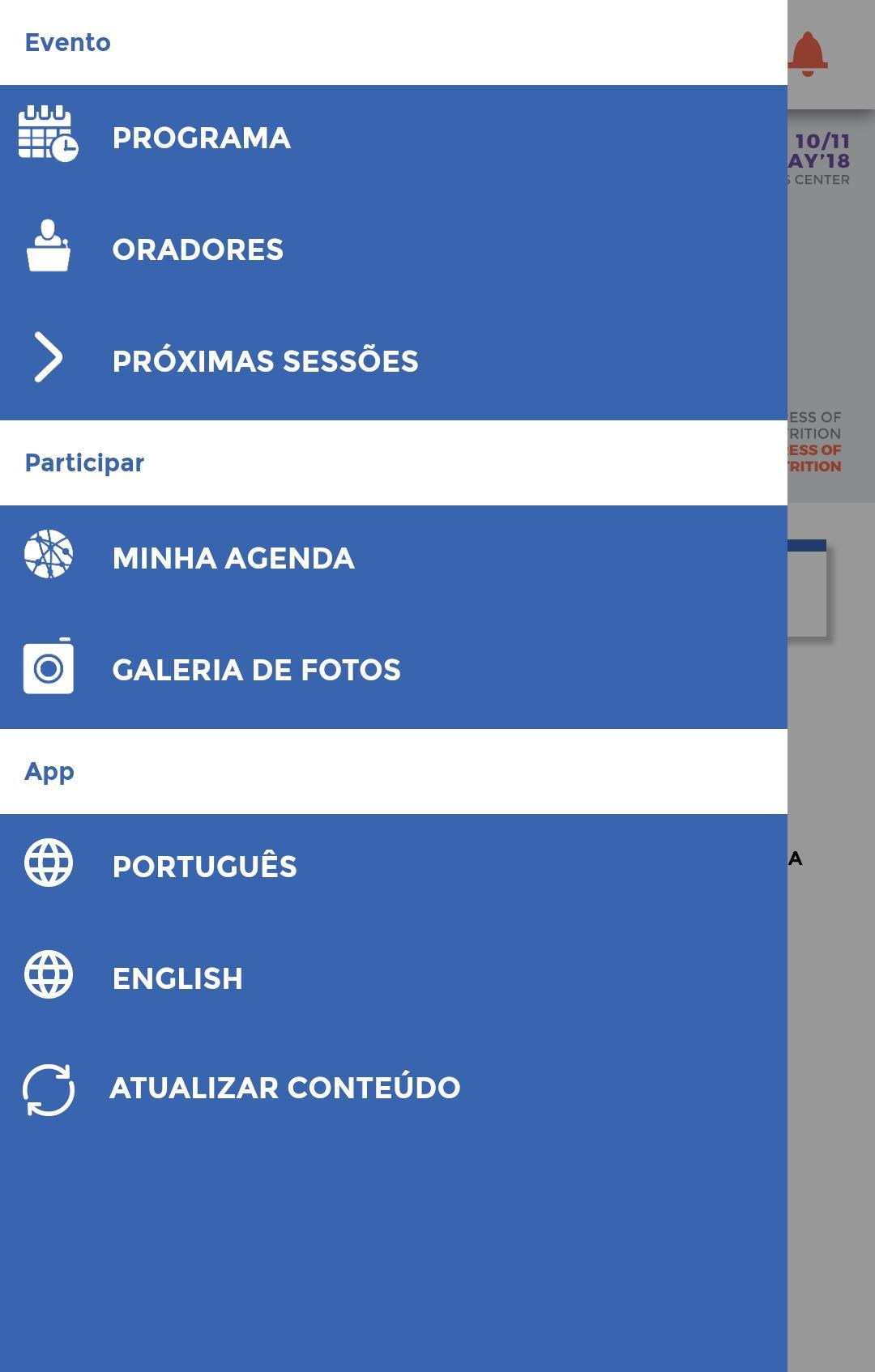
Task: Select the ORADORES menu entry
Action: 198,249
